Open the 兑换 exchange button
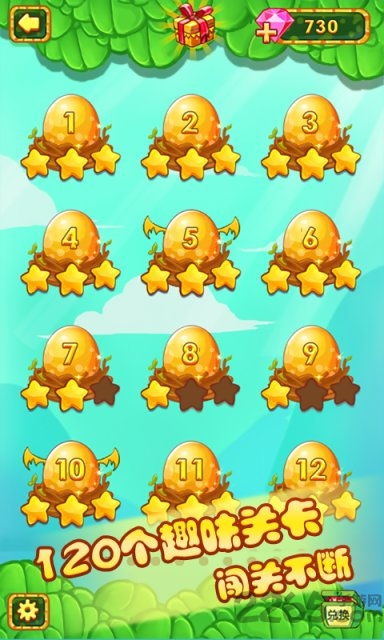The width and height of the screenshot is (384, 640). [x=337, y=612]
